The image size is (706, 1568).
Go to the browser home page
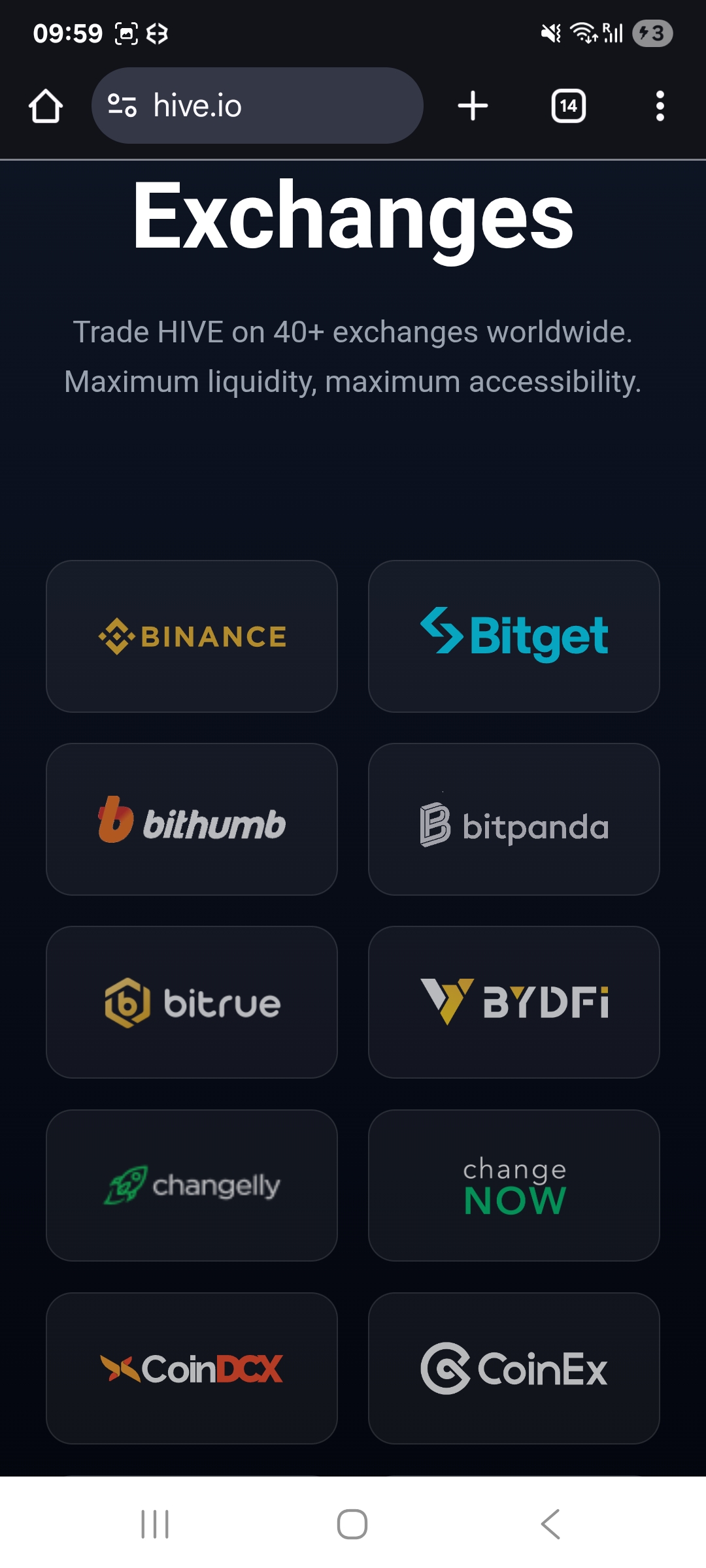[x=45, y=106]
